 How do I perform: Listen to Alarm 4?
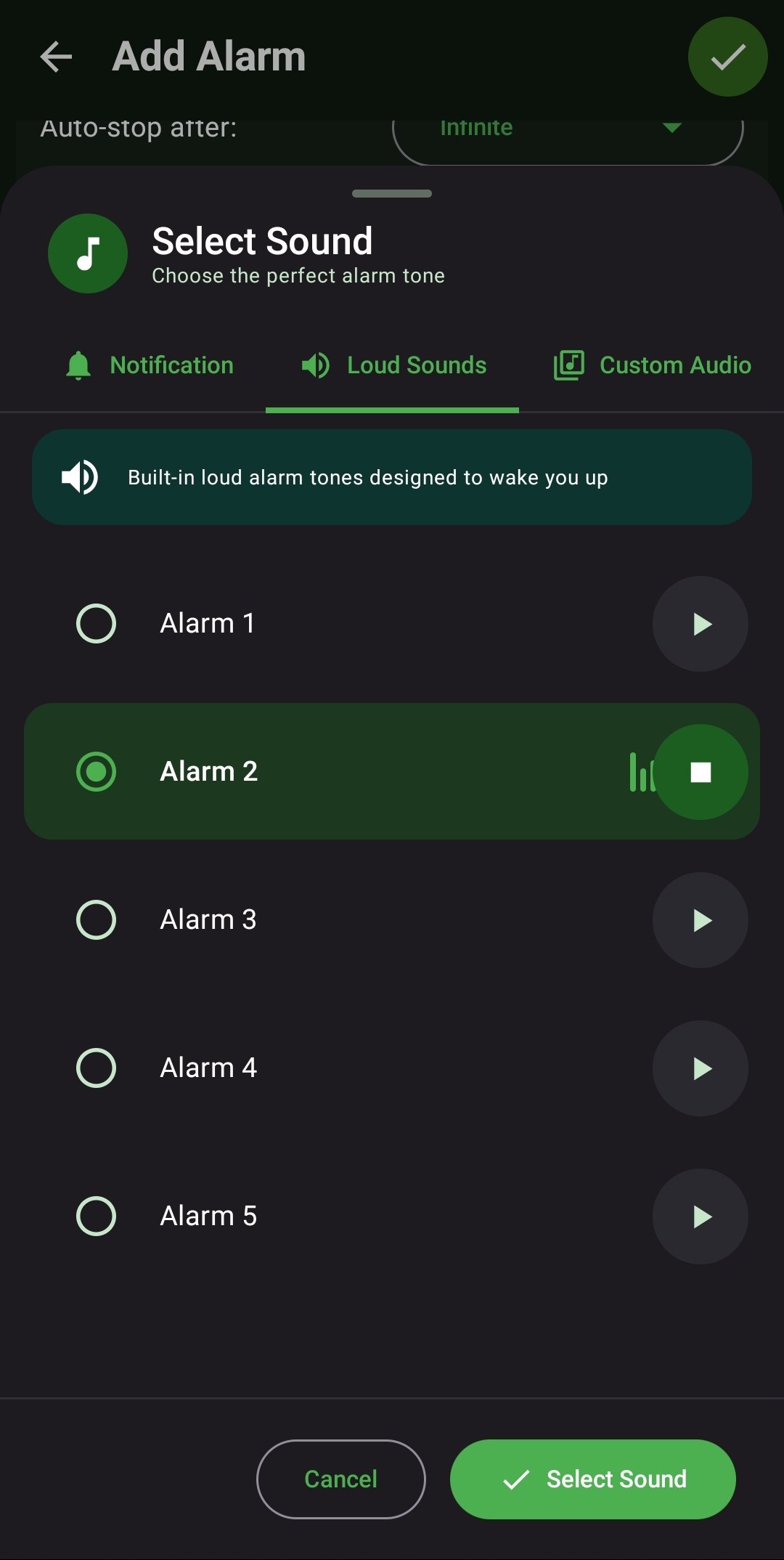(700, 1068)
